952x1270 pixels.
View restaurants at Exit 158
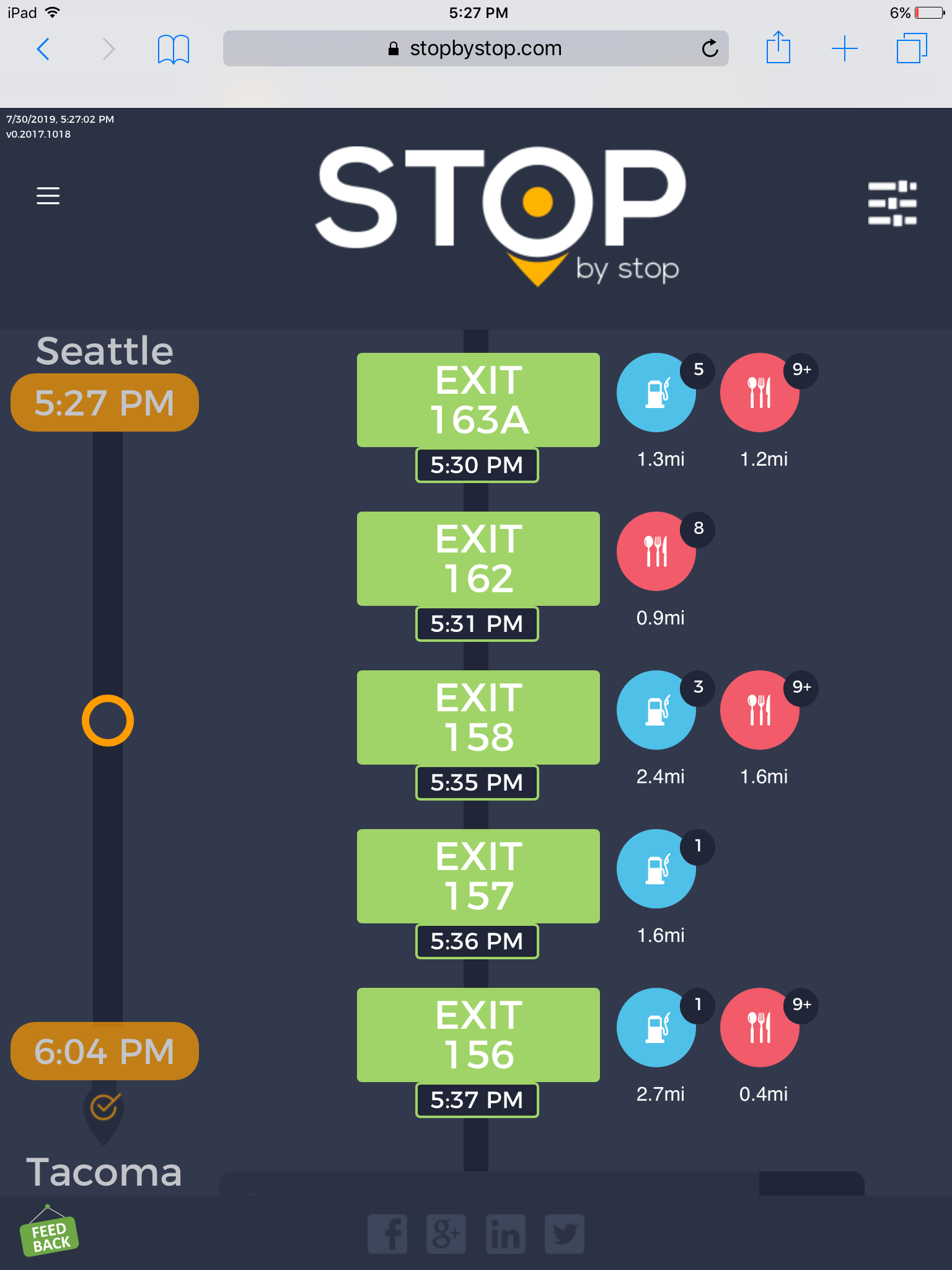click(x=760, y=711)
